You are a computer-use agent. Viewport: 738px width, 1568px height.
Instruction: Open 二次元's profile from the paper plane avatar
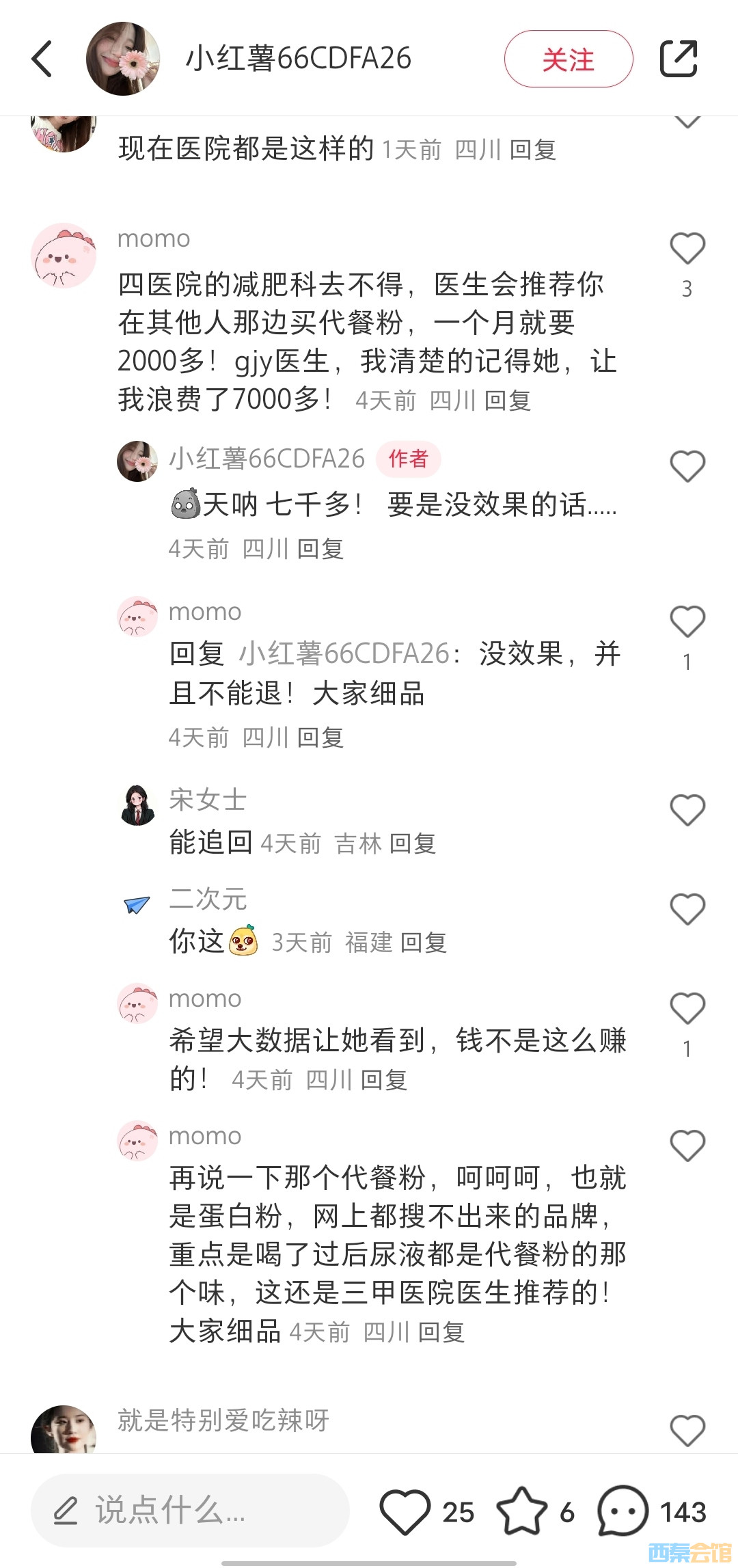137,904
